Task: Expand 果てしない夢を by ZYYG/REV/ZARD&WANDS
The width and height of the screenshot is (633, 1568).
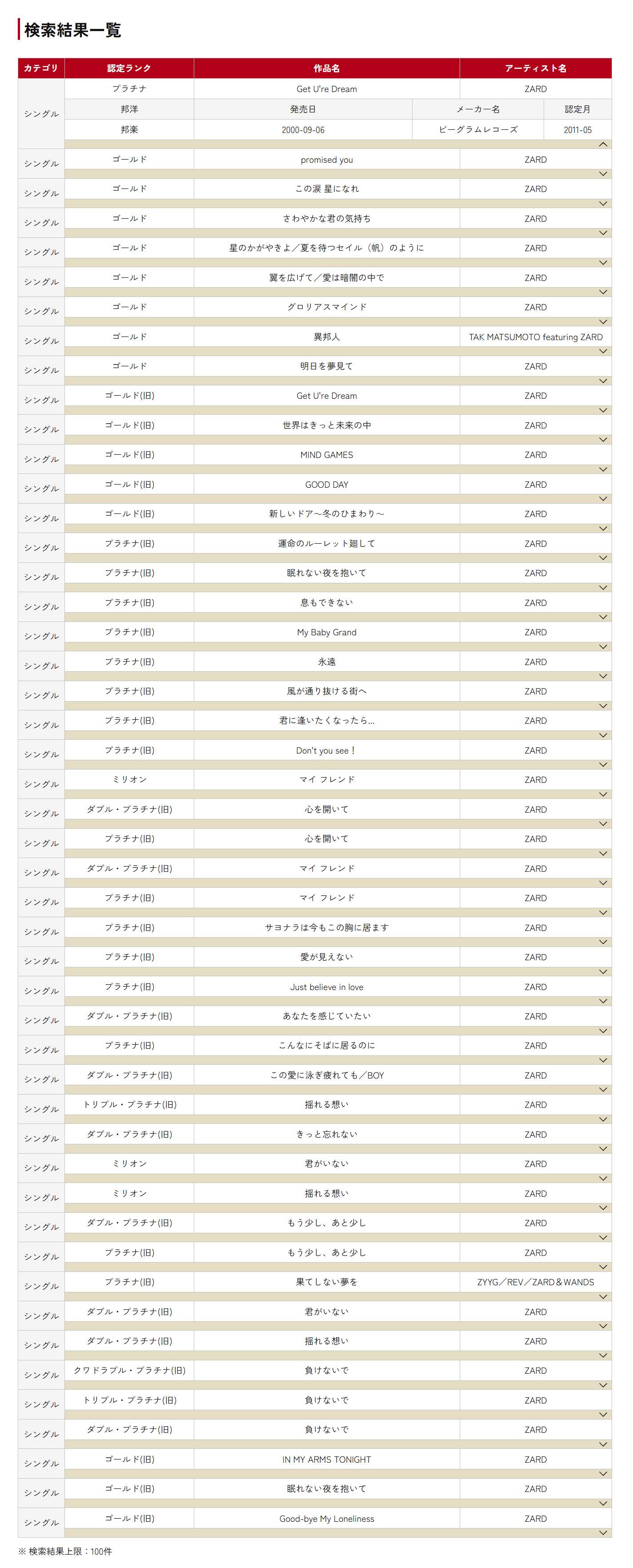Action: [x=603, y=1296]
